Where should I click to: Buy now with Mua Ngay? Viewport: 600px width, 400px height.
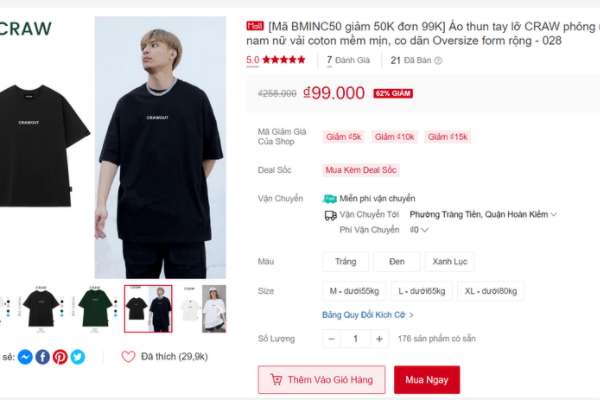(x=426, y=380)
